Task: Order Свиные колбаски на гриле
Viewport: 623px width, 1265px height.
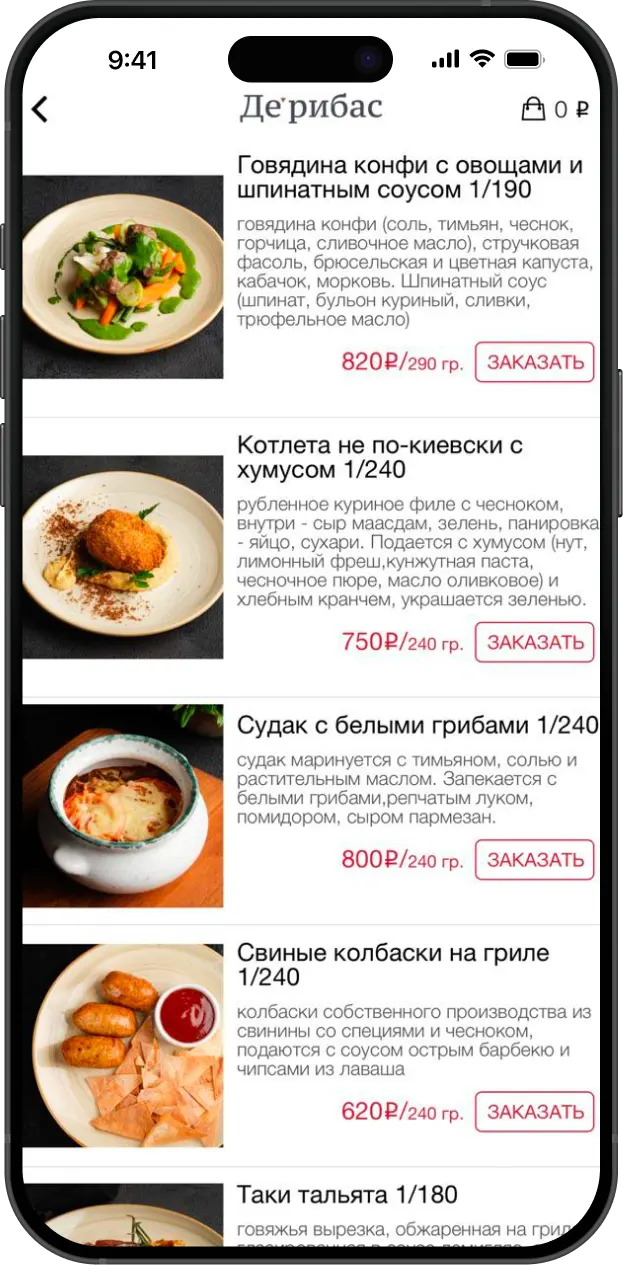Action: [x=534, y=1112]
